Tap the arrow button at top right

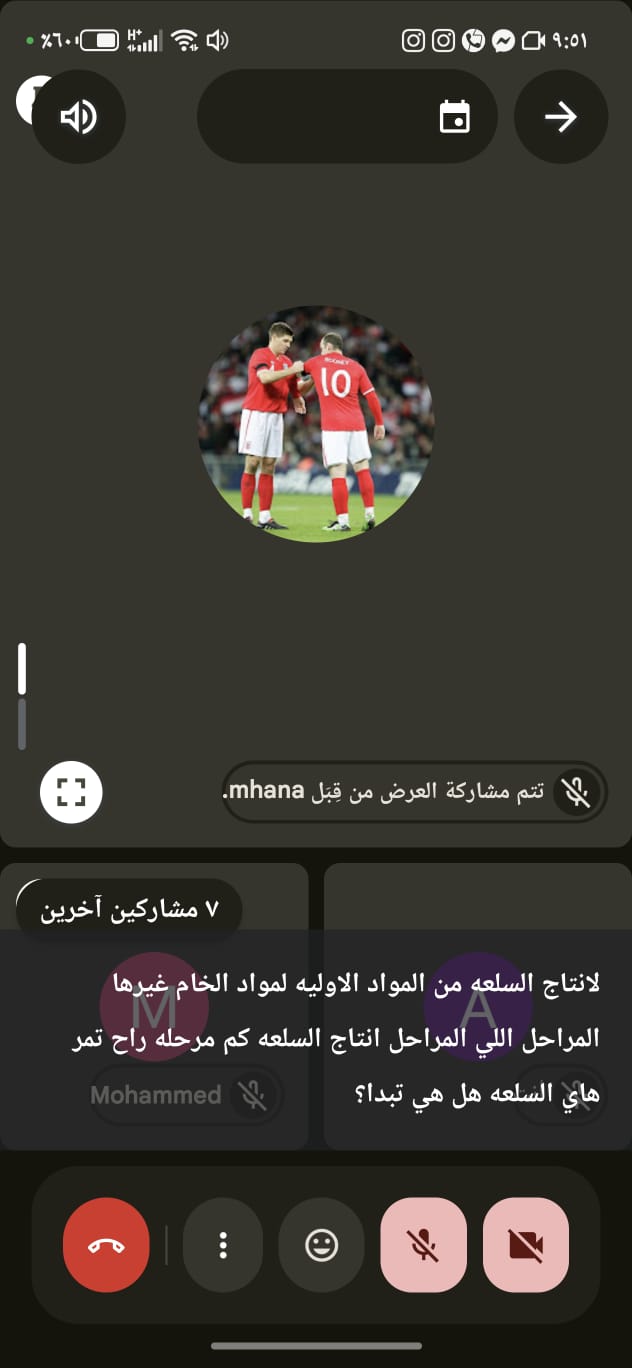[x=560, y=117]
